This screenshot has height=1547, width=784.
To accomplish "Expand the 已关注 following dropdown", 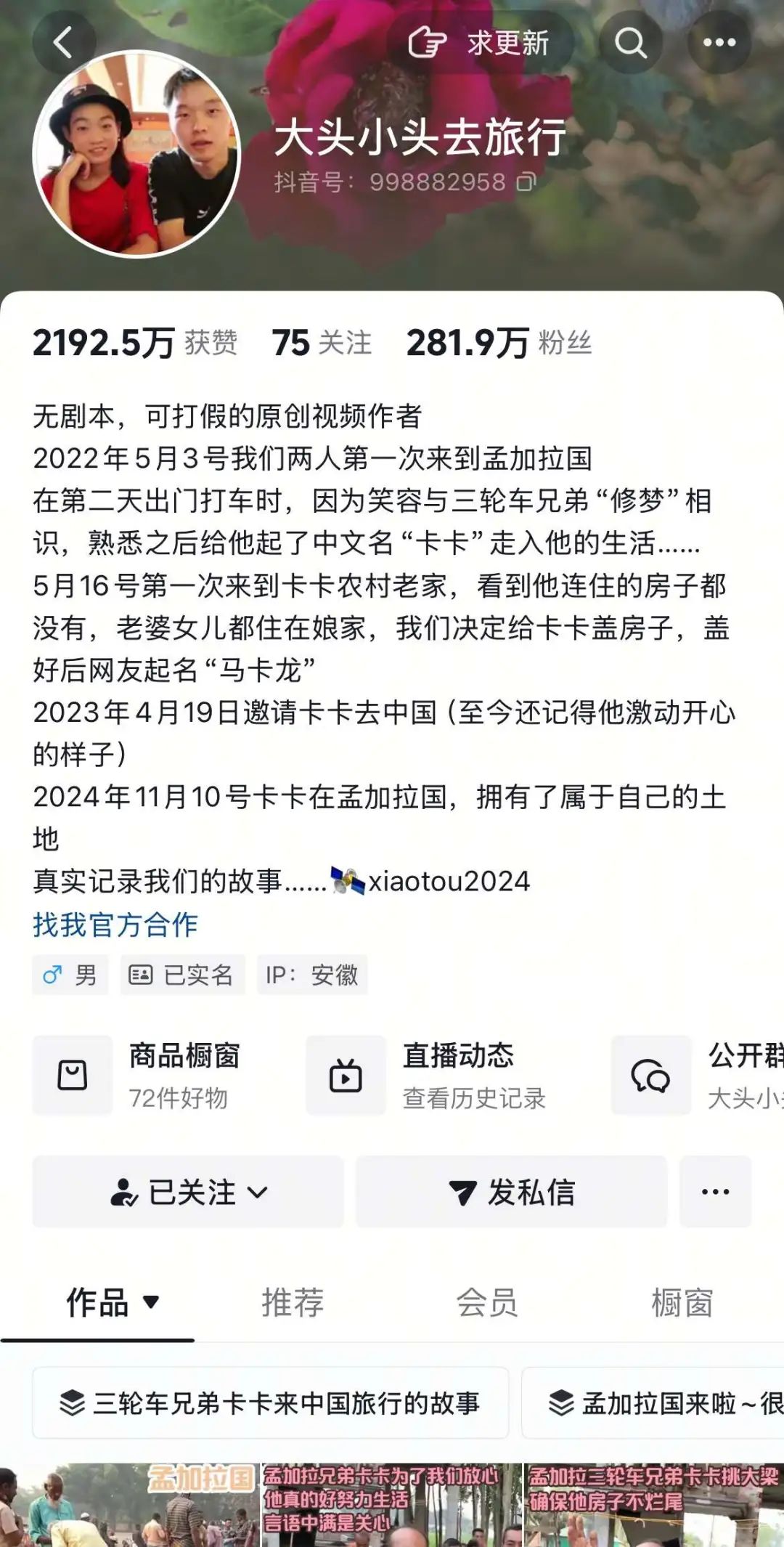I will coord(188,1192).
